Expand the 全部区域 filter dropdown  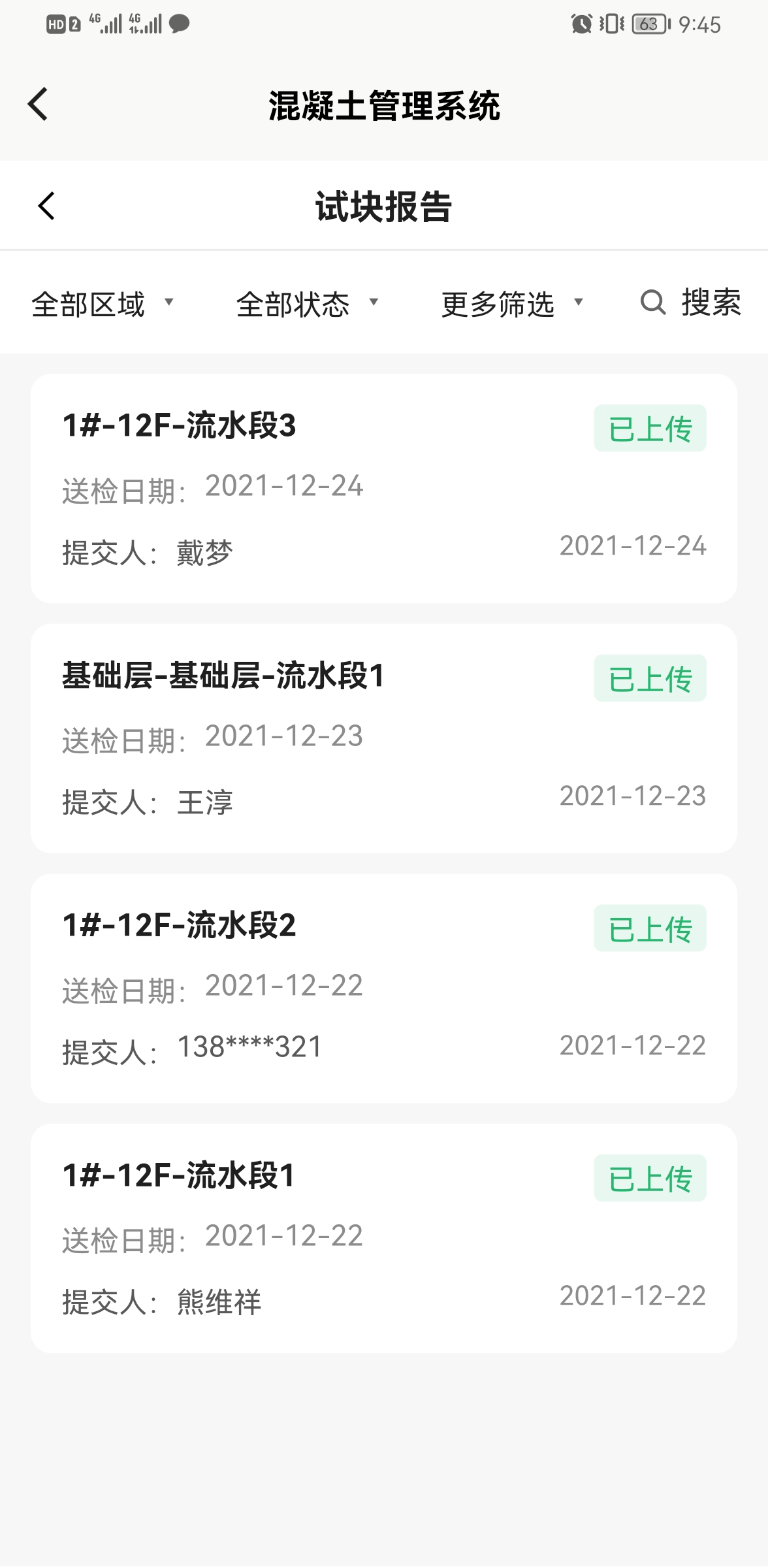click(103, 304)
